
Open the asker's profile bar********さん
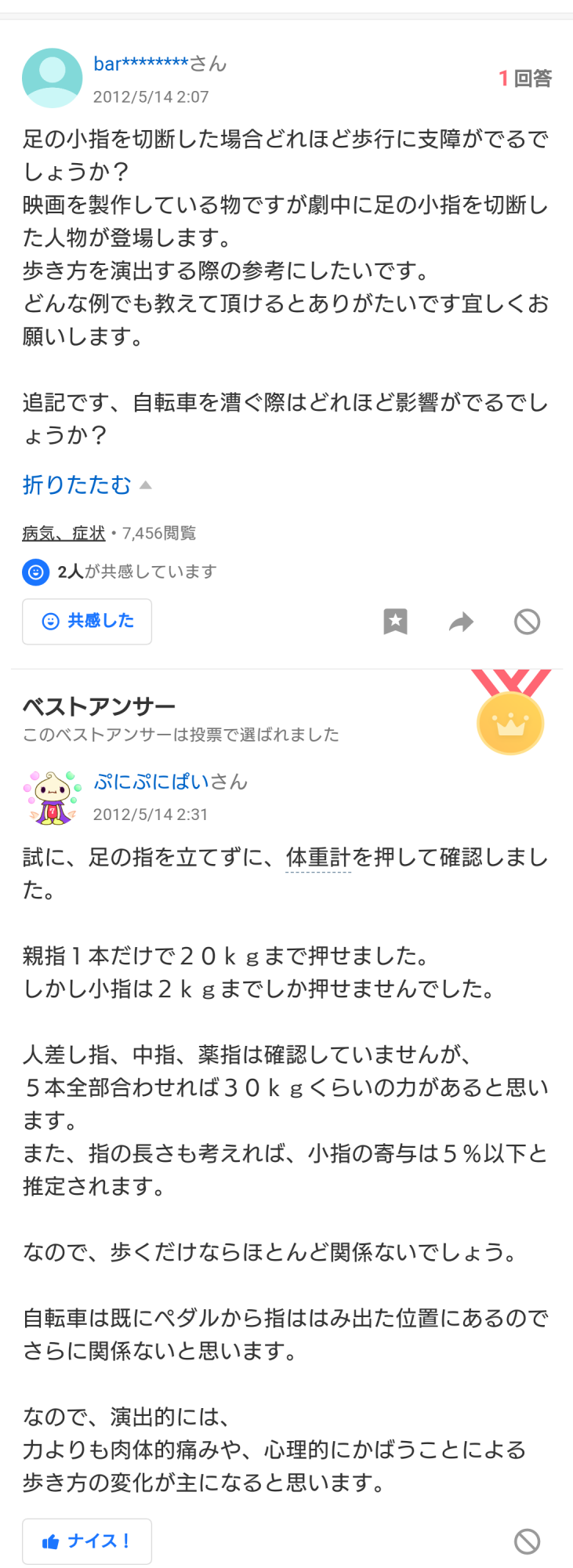(160, 64)
